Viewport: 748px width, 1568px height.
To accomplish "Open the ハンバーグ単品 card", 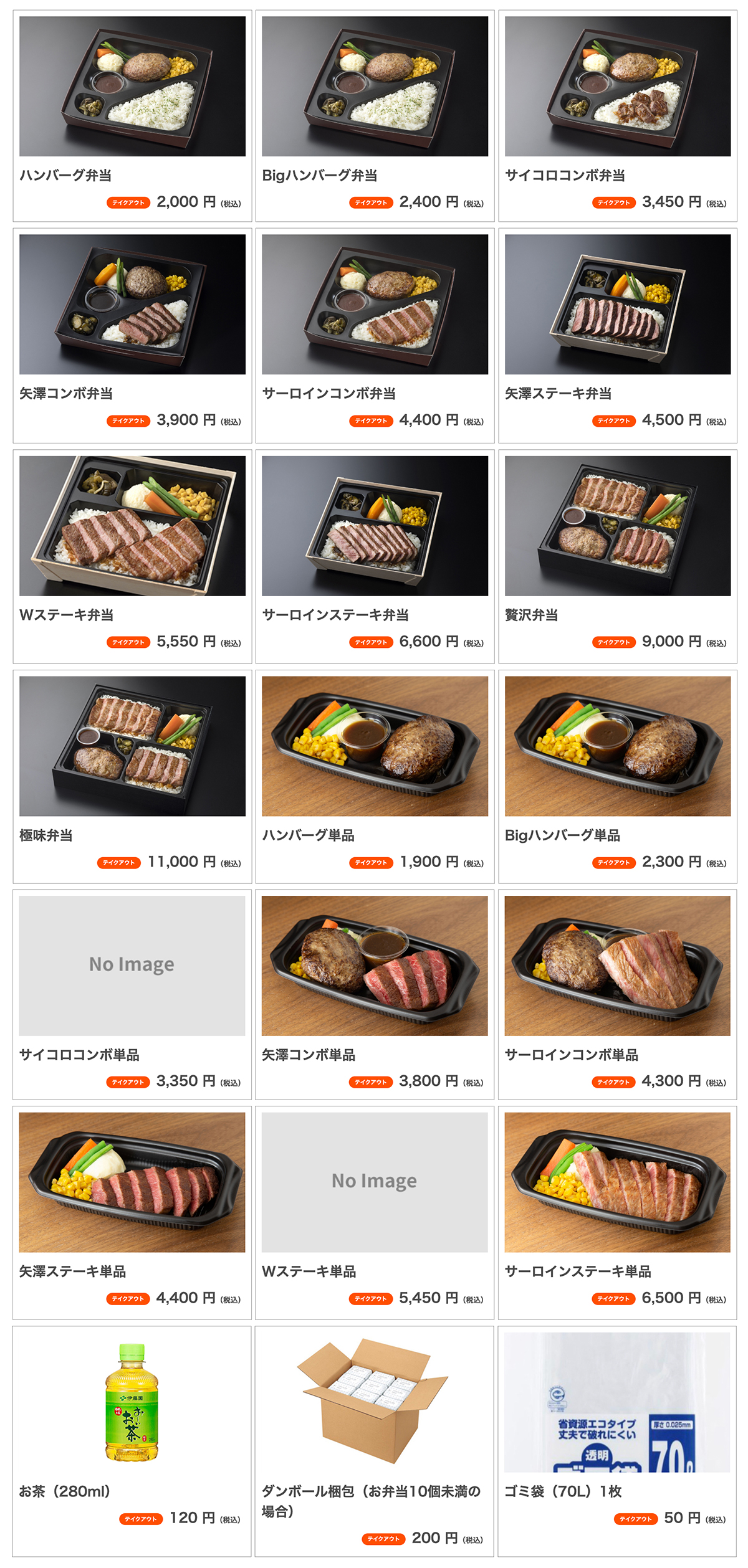I will click(x=375, y=776).
